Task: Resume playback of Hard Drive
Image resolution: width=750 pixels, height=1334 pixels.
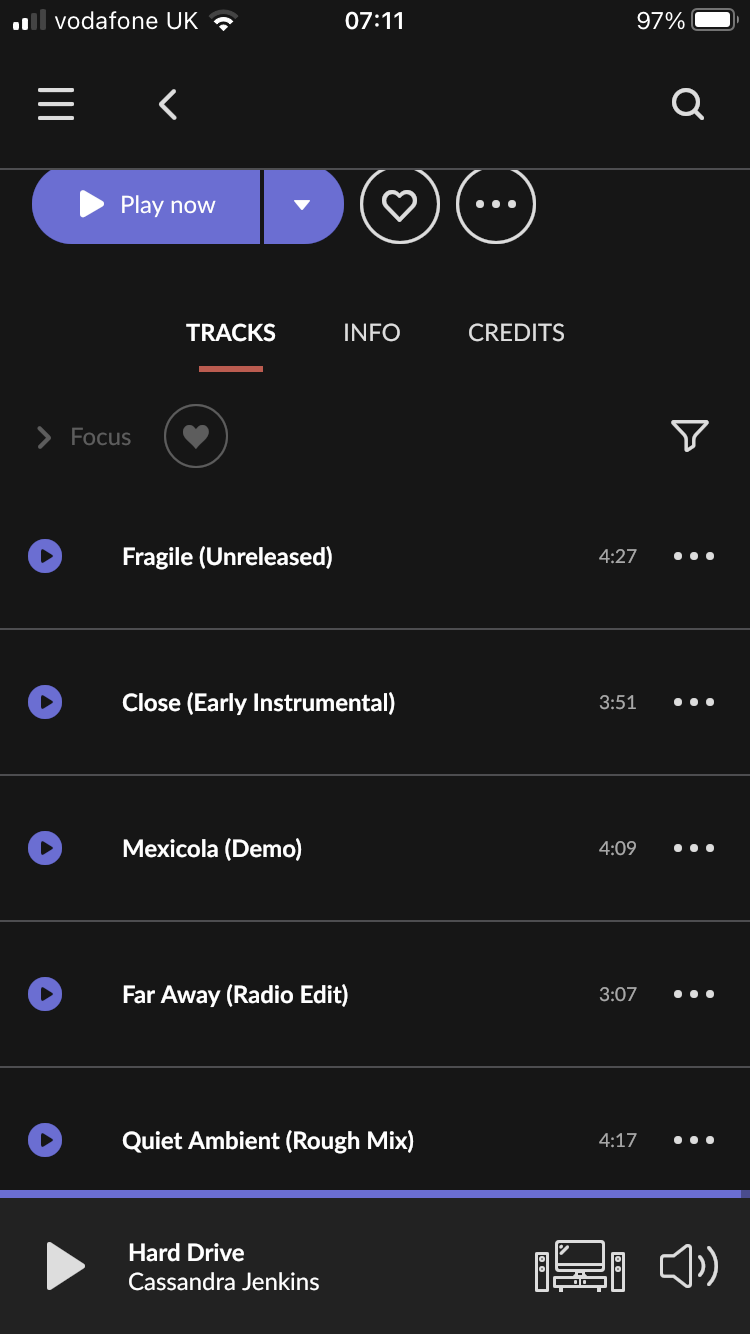Action: (x=66, y=1266)
